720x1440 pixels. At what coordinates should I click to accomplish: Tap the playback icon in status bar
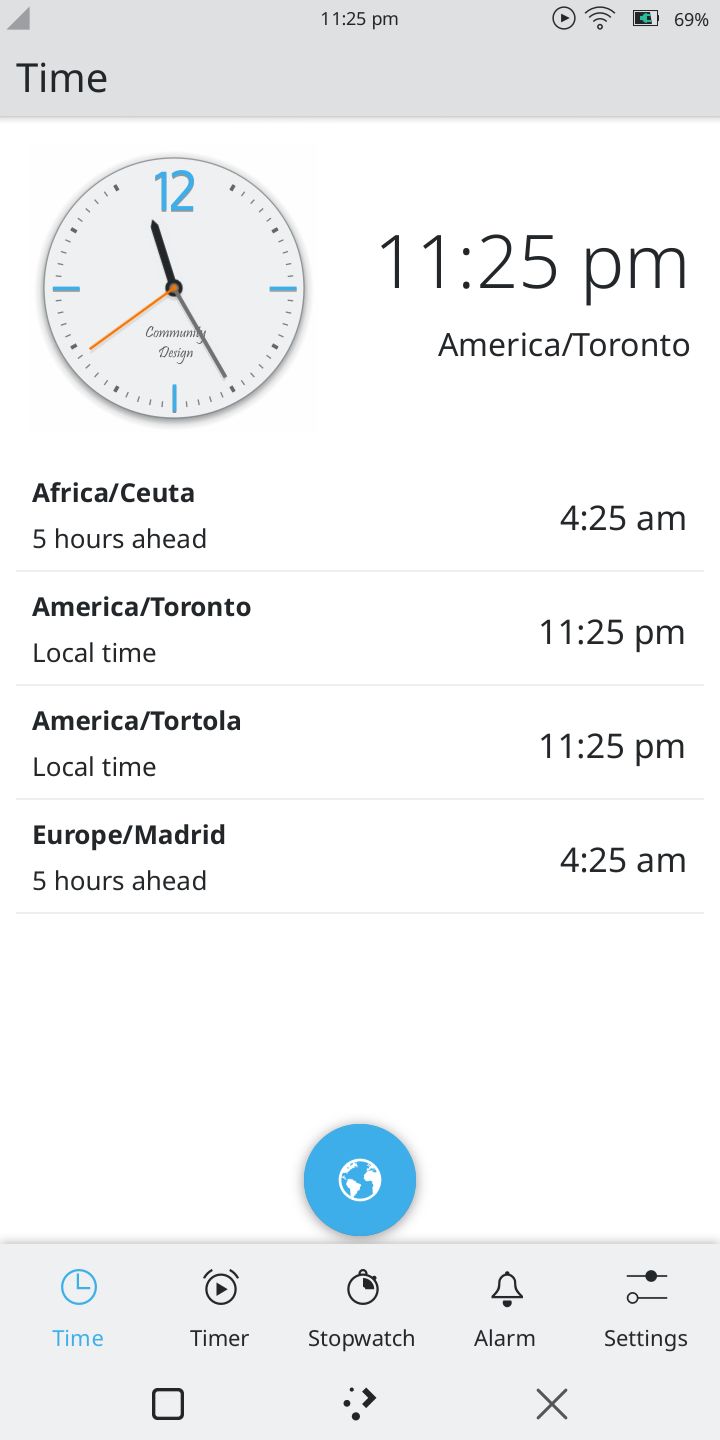click(563, 17)
